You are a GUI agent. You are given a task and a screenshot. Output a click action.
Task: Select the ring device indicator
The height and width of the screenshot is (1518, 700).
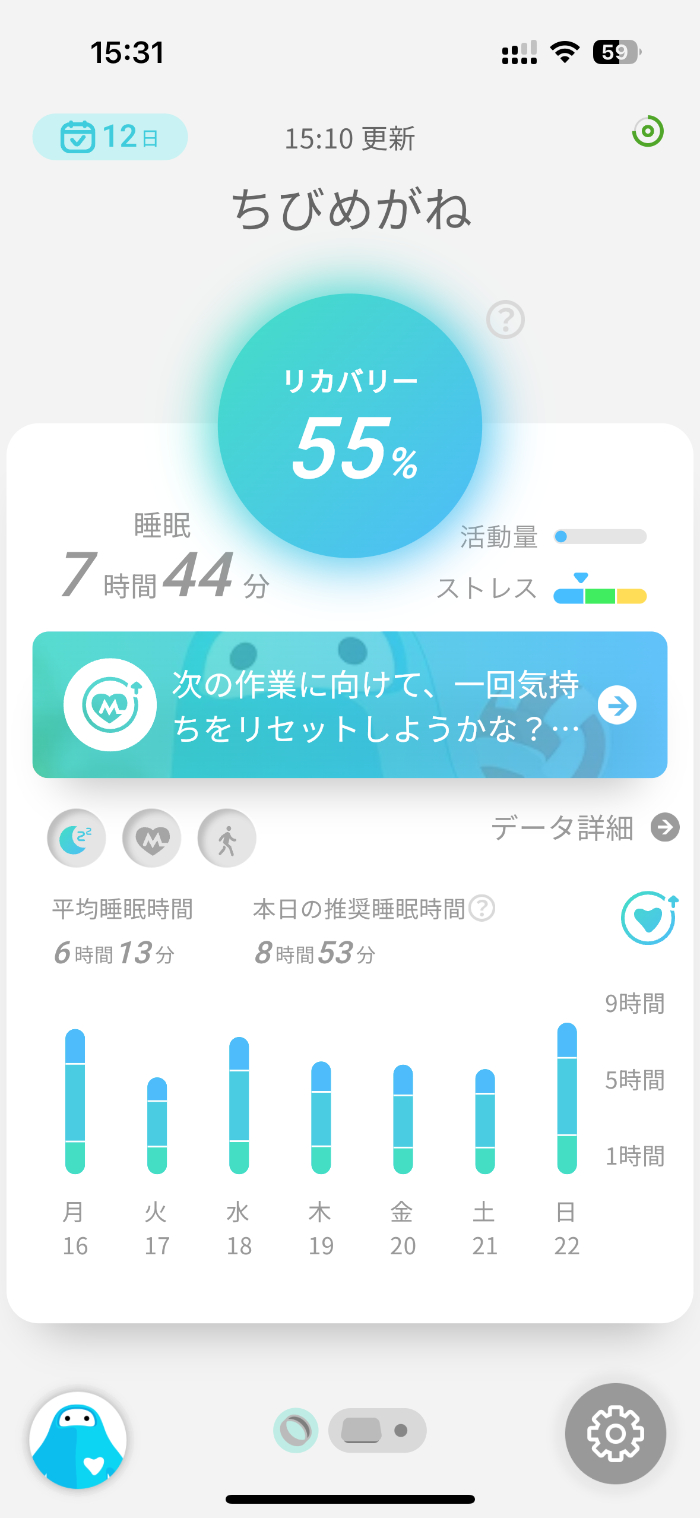(x=296, y=1430)
